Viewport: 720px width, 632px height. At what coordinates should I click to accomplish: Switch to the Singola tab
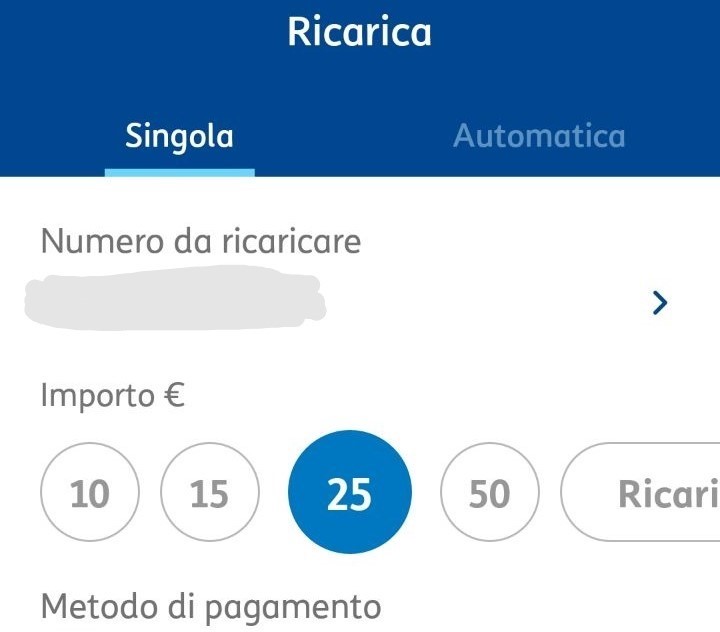[x=179, y=137]
